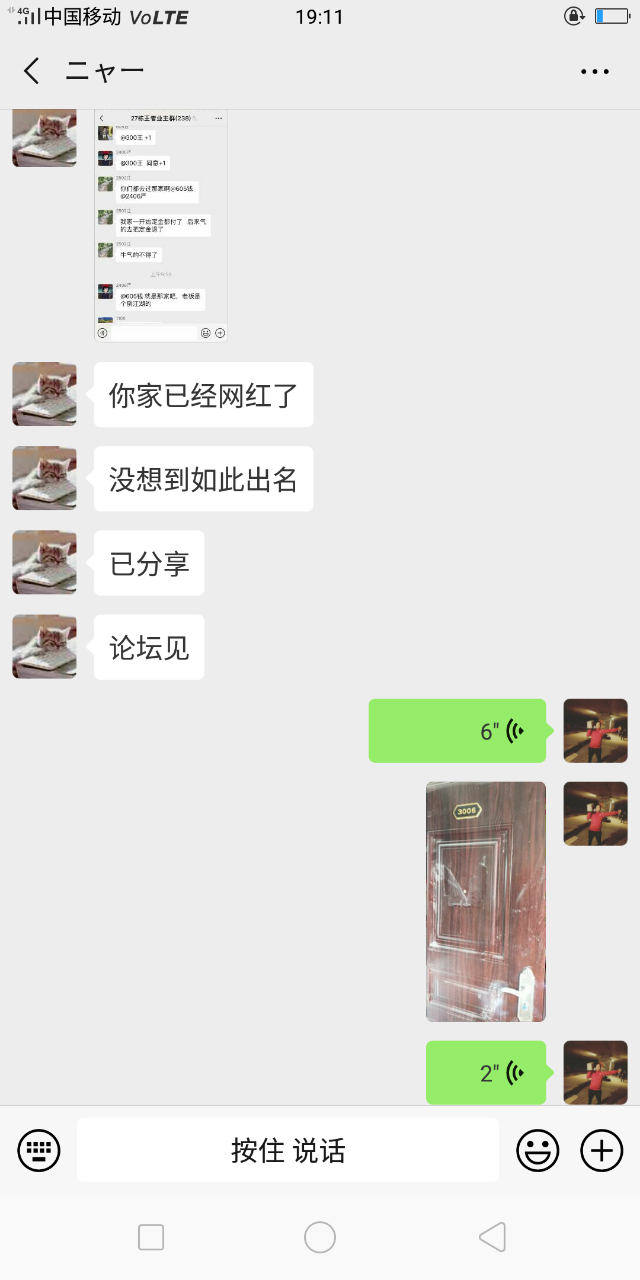Play the 6-second voice message
This screenshot has height=1280, width=640.
pos(457,731)
